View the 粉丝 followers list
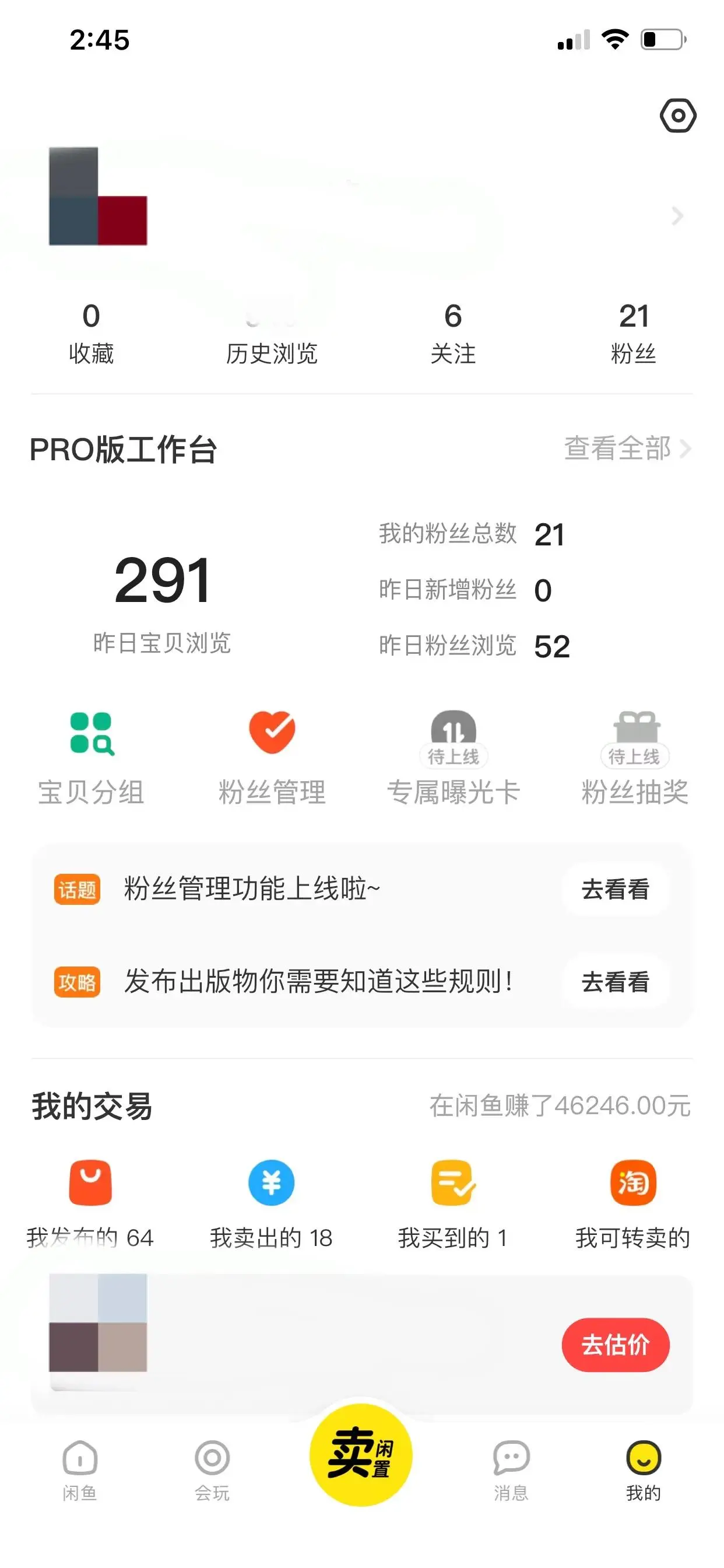This screenshot has height=1568, width=724. click(633, 333)
